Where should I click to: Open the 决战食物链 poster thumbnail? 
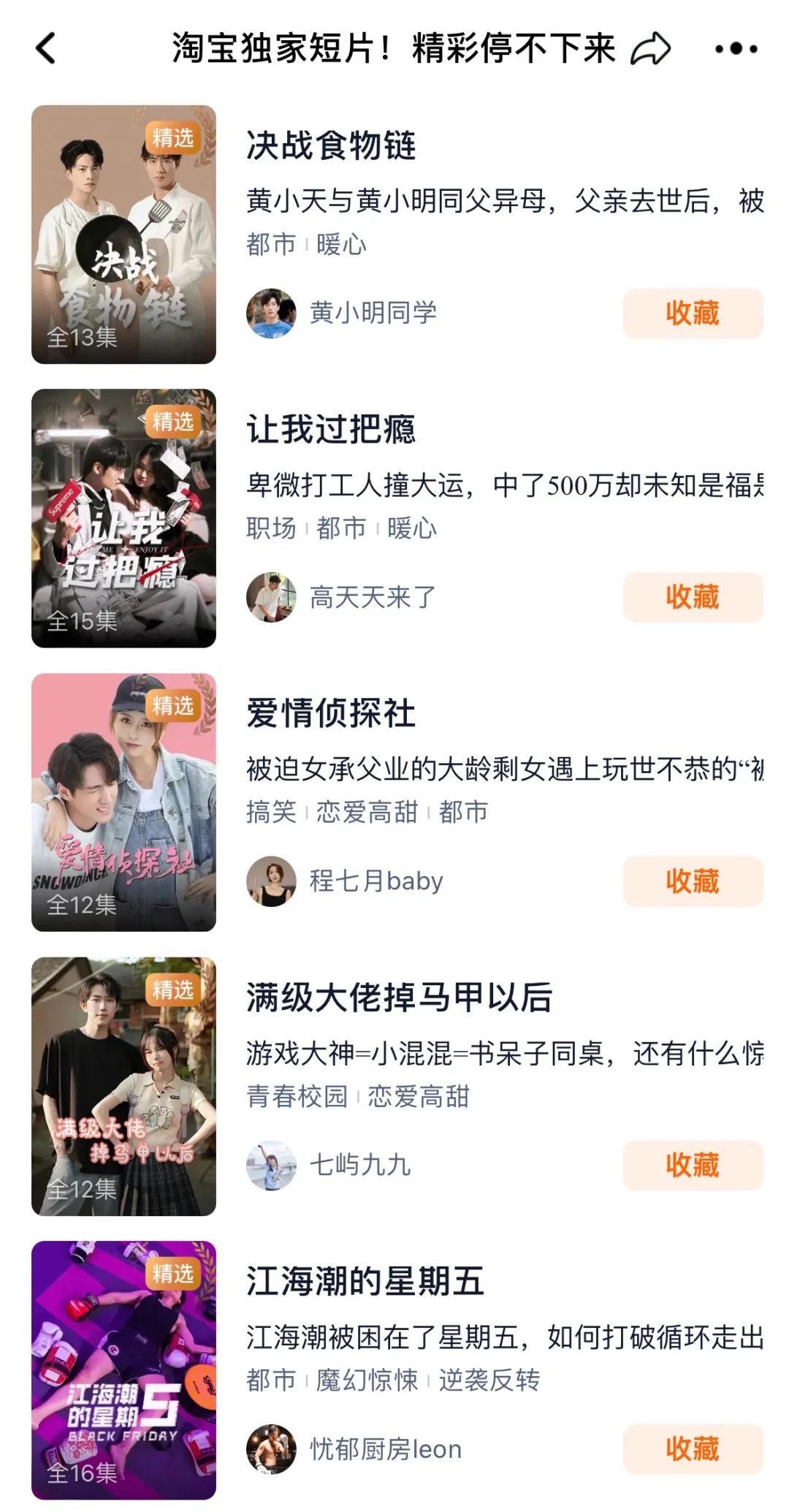point(123,235)
